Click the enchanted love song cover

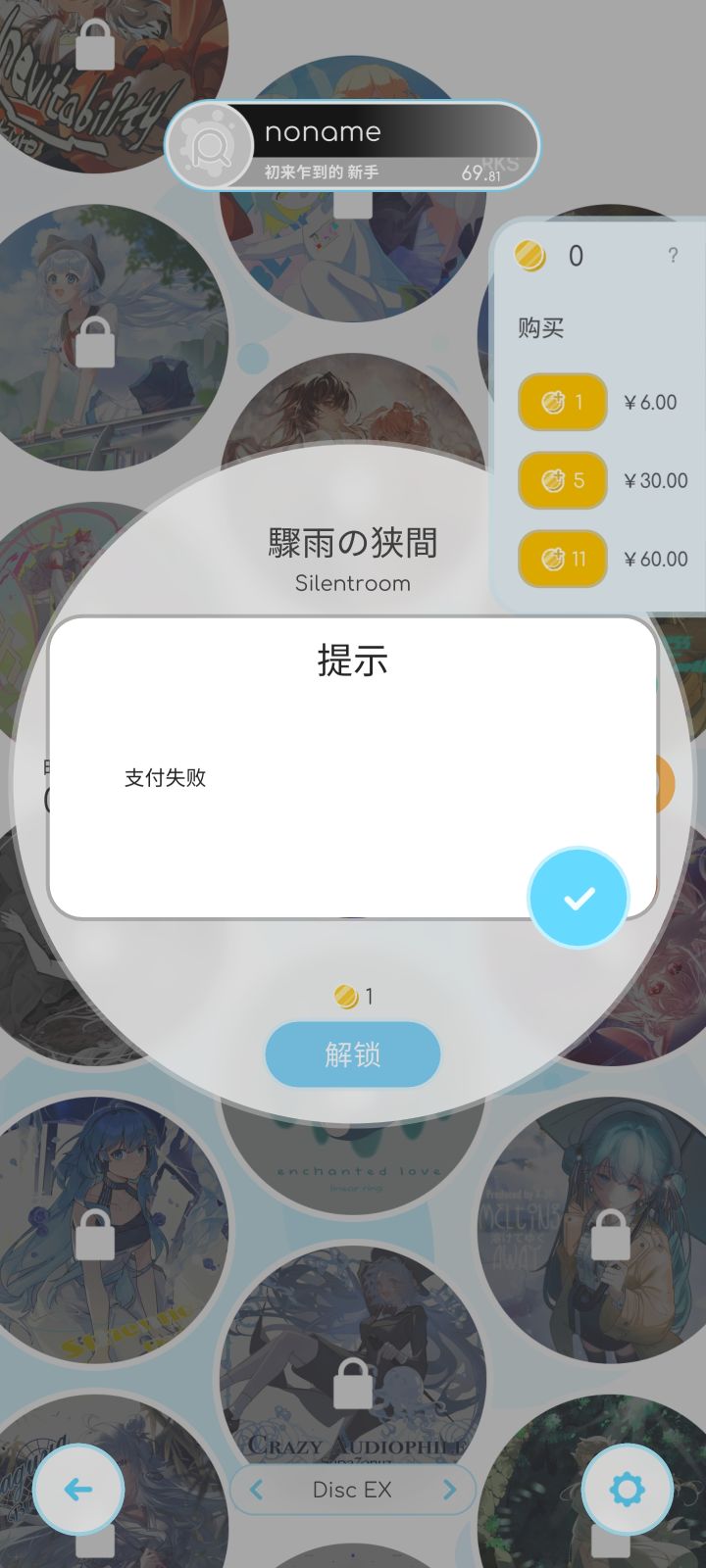click(x=353, y=1166)
